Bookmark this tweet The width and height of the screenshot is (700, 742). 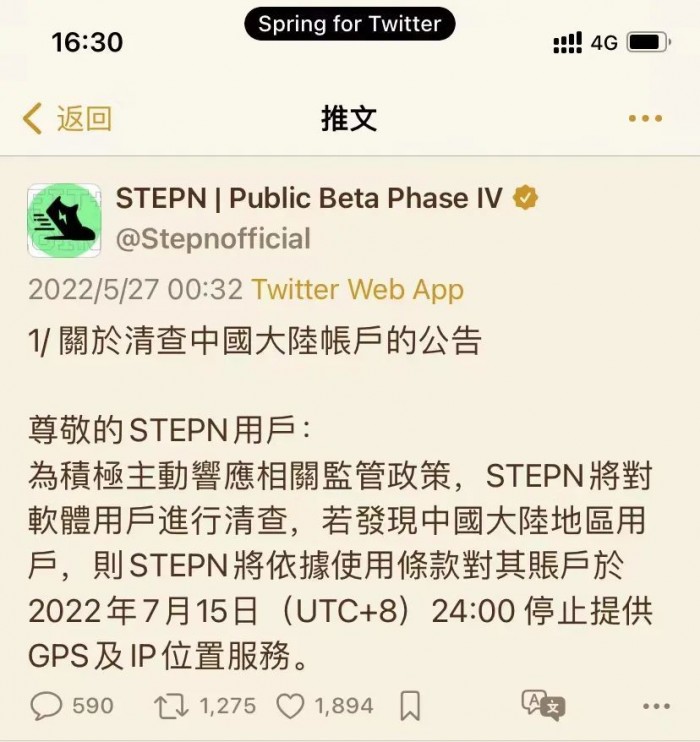[410, 706]
